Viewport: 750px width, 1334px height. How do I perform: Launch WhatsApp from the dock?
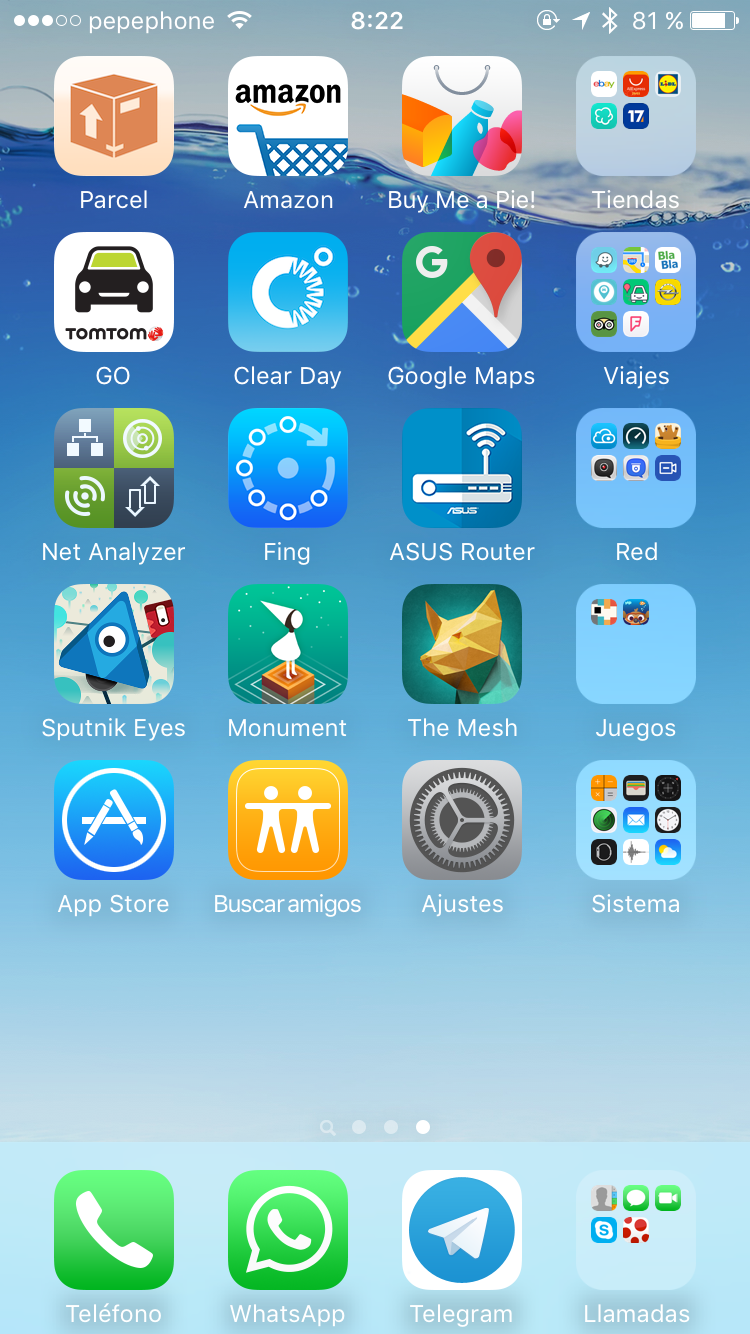288,1230
